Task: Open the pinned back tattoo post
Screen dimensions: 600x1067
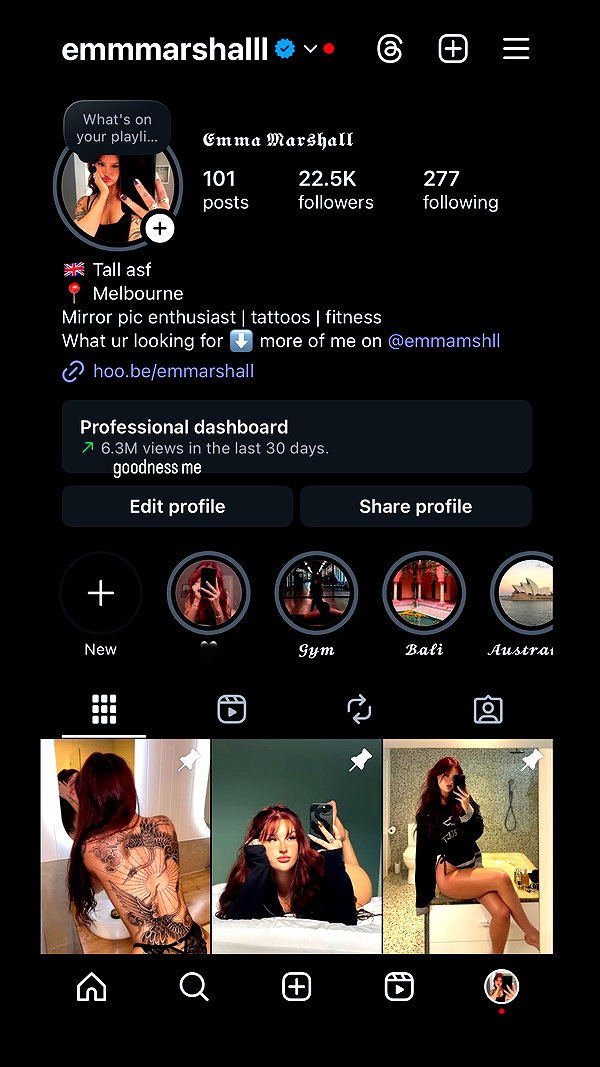Action: pos(125,847)
